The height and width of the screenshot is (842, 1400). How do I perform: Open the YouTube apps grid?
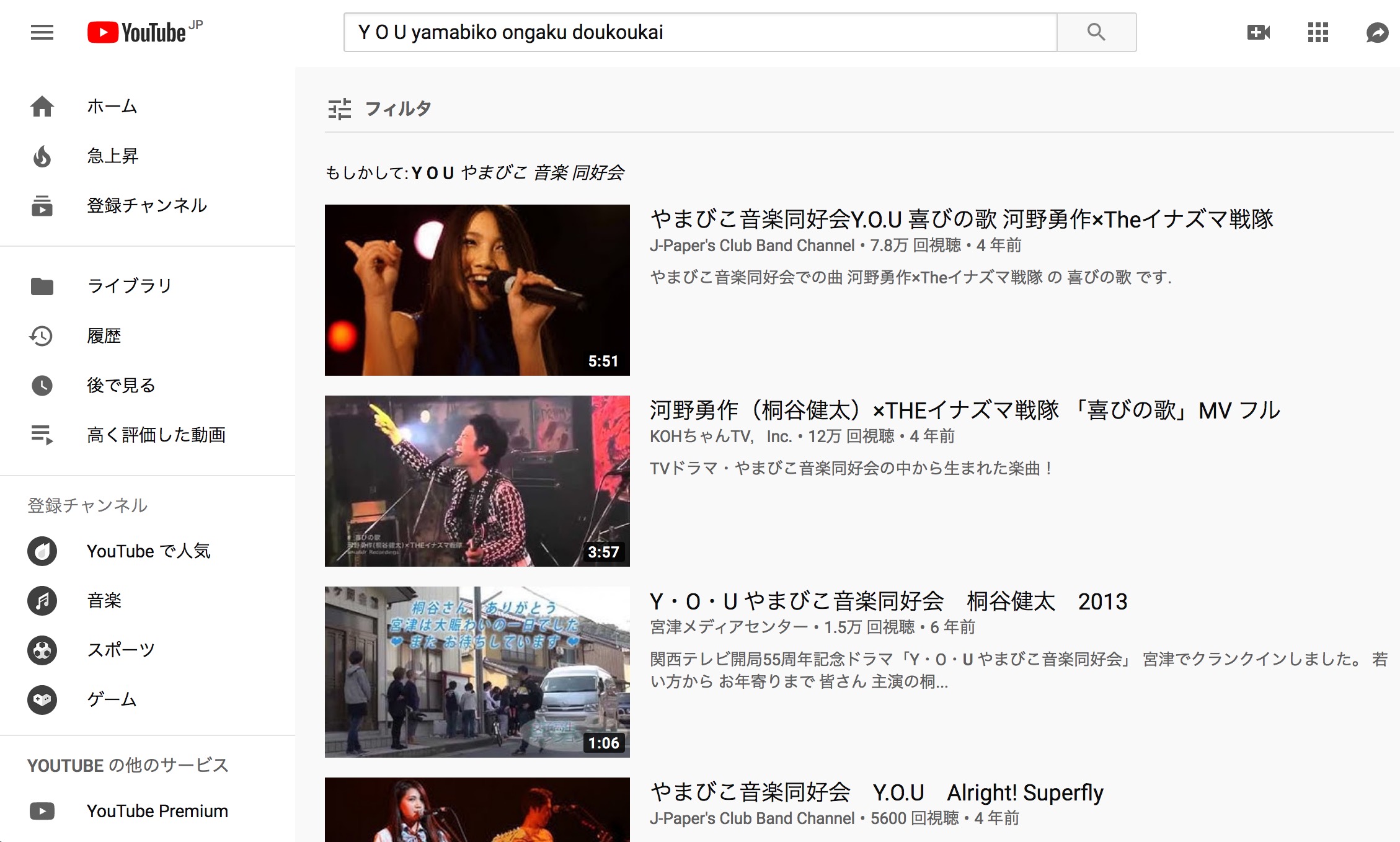tap(1318, 32)
